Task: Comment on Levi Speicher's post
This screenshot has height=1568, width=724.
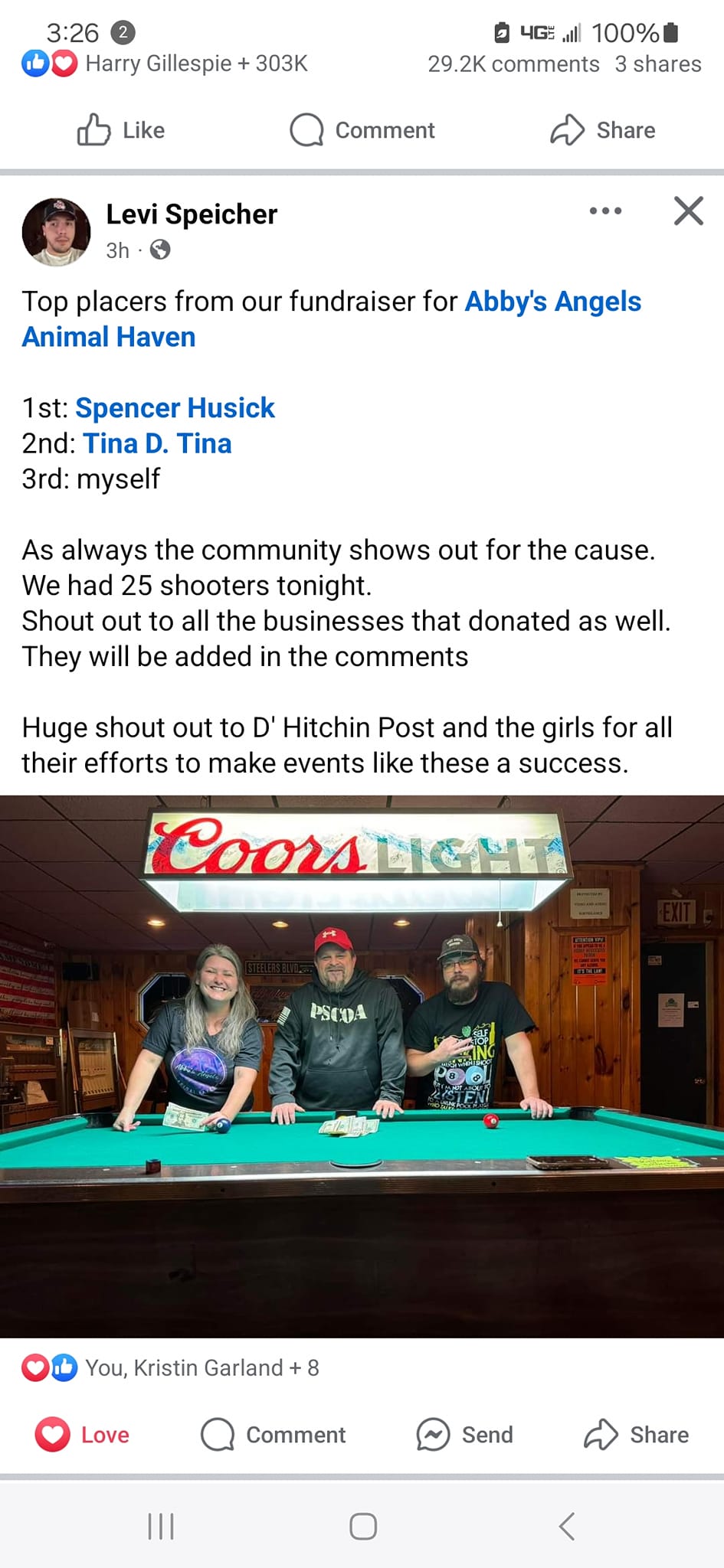Action: pyautogui.click(x=274, y=1434)
